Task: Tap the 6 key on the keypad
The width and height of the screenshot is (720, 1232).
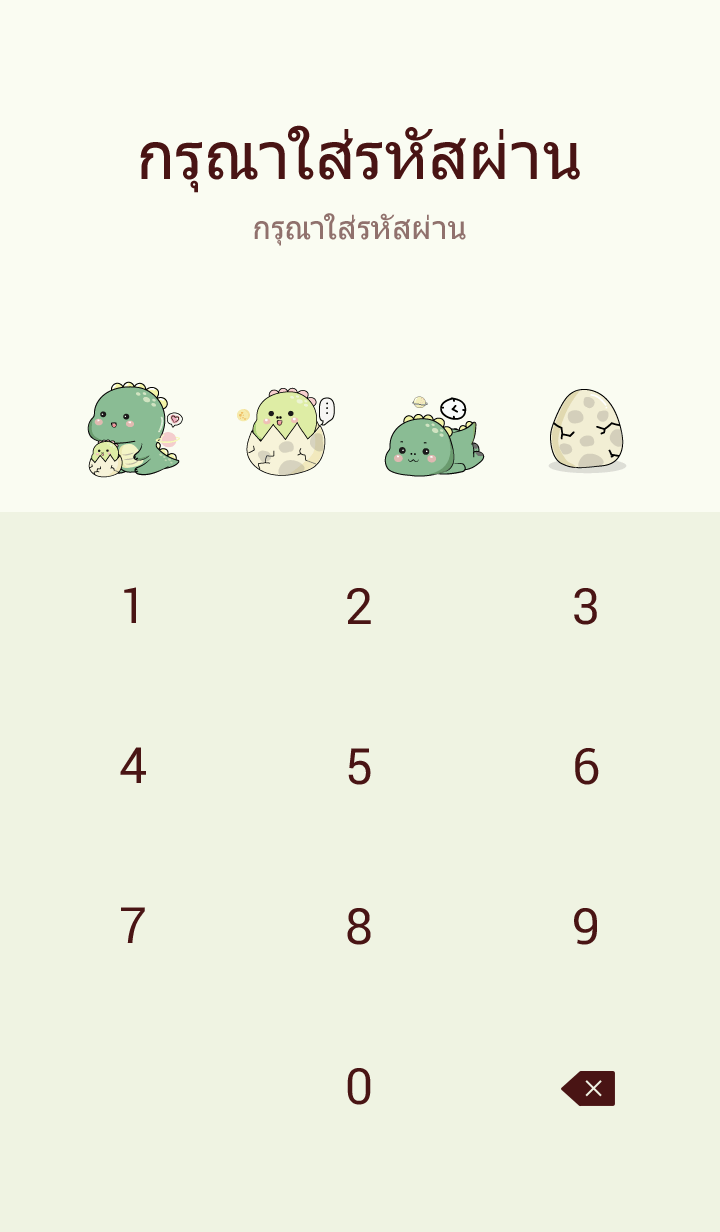Action: [586, 767]
